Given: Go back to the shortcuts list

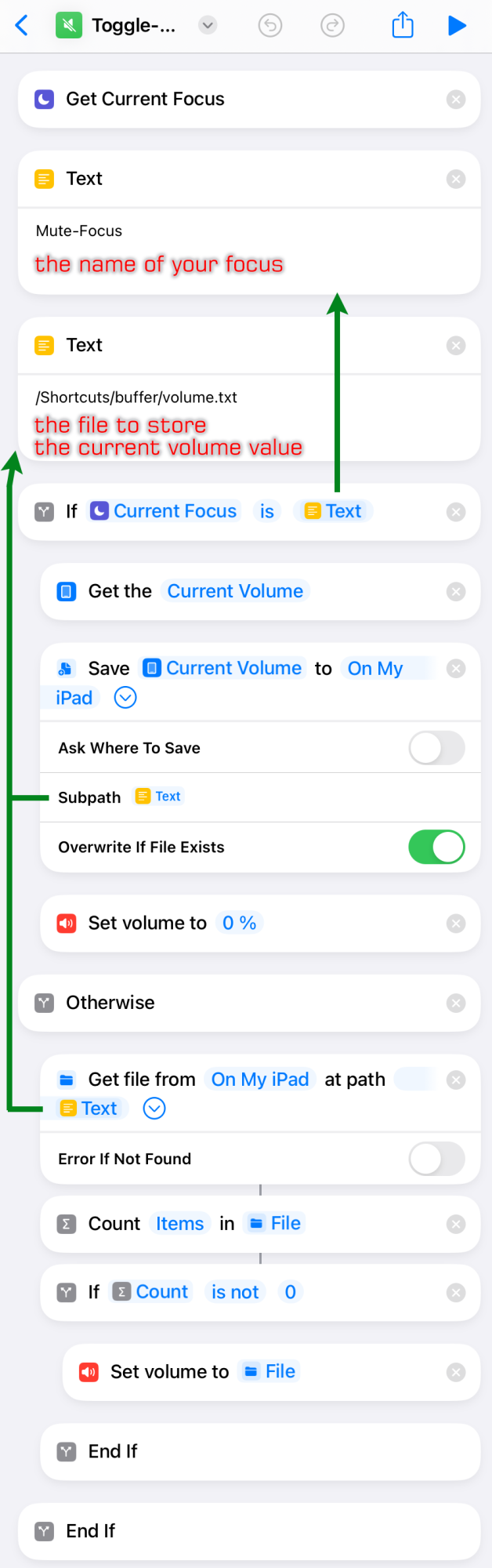Looking at the screenshot, I should click(x=22, y=26).
